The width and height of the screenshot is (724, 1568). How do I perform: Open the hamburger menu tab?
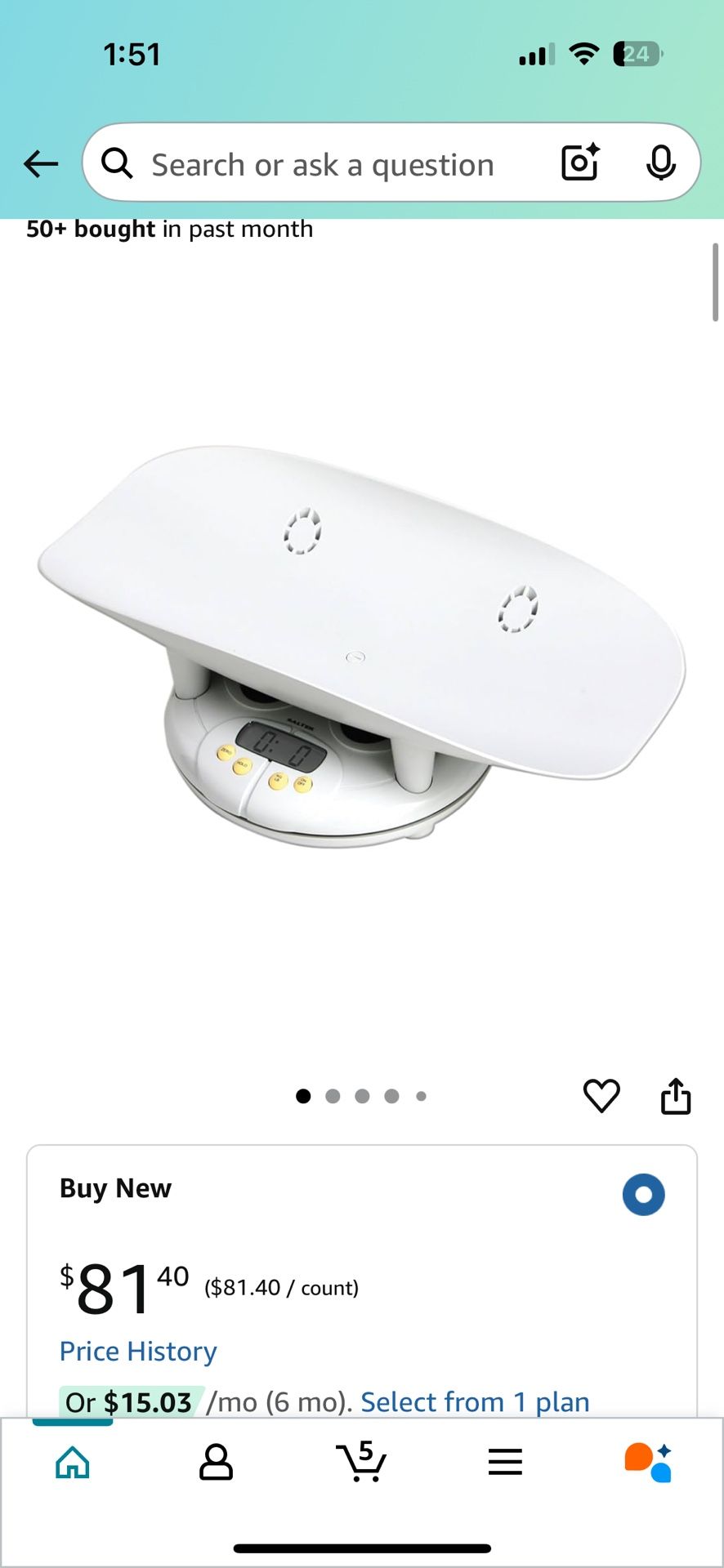(505, 1462)
